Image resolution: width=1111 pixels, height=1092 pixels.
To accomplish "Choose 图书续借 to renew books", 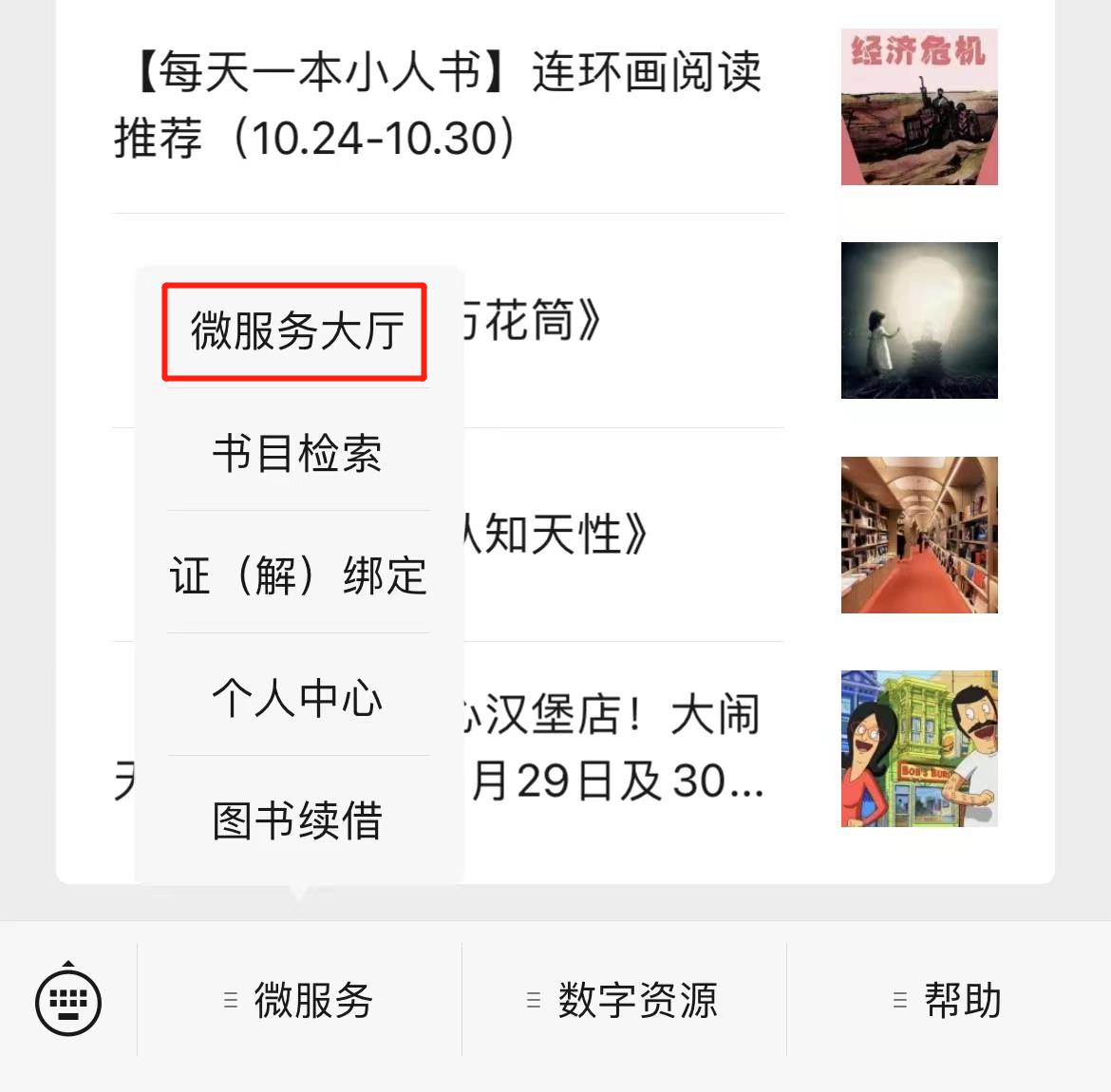I will 296,820.
